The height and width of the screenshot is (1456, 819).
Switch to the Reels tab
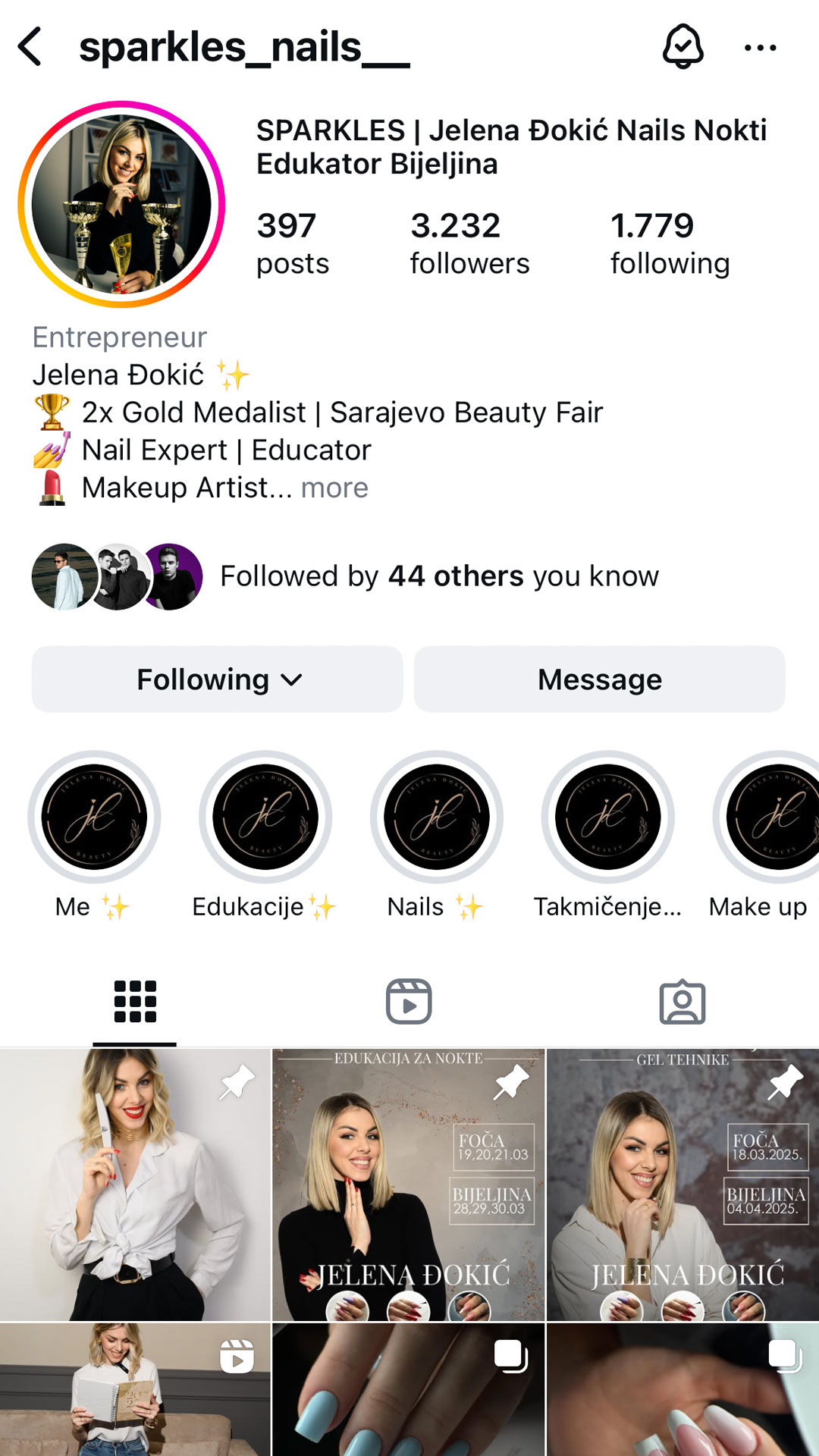(409, 1002)
